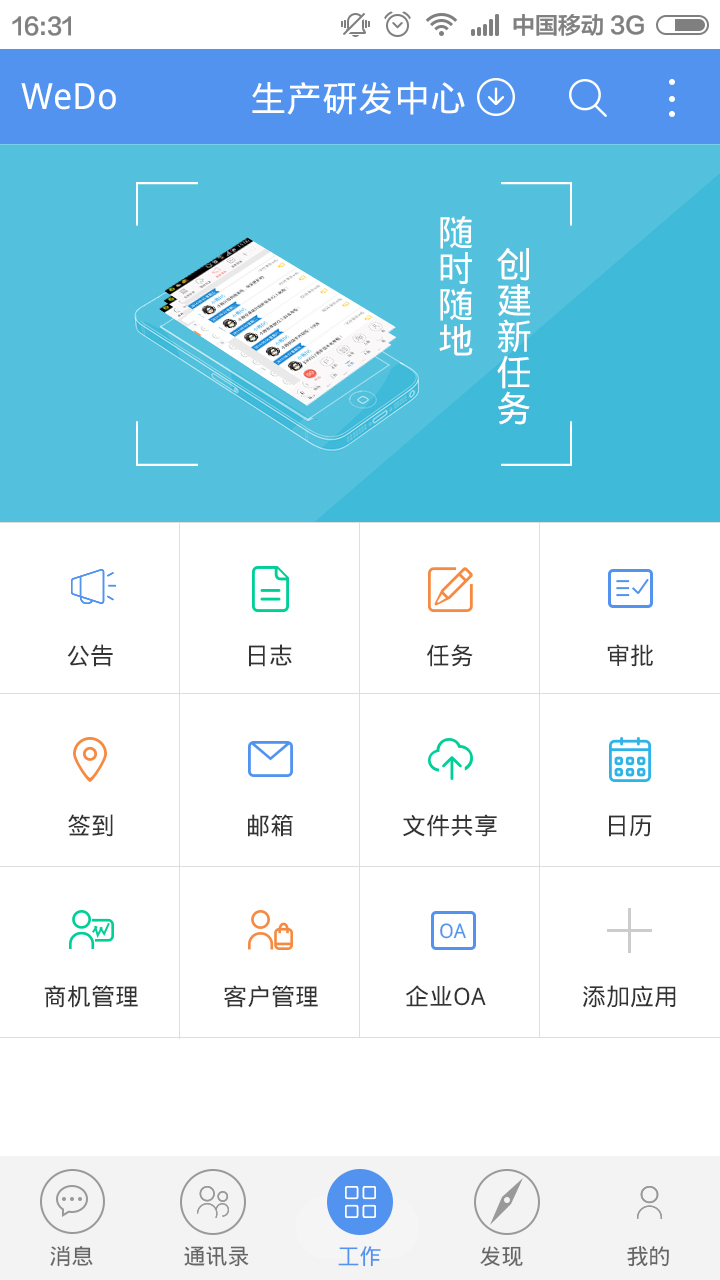Open the 邮箱 mailbox
The image size is (720, 1280).
click(270, 780)
